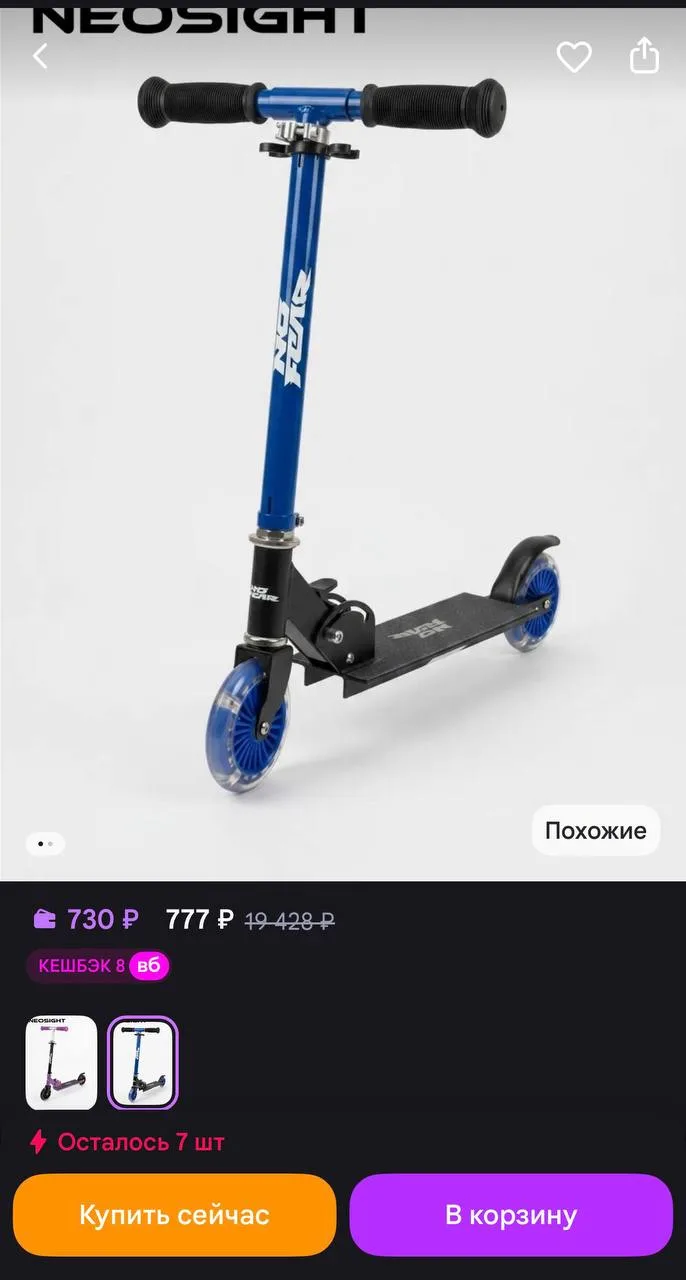686x1280 pixels.
Task: Open the main scooter product image
Action: (343, 440)
